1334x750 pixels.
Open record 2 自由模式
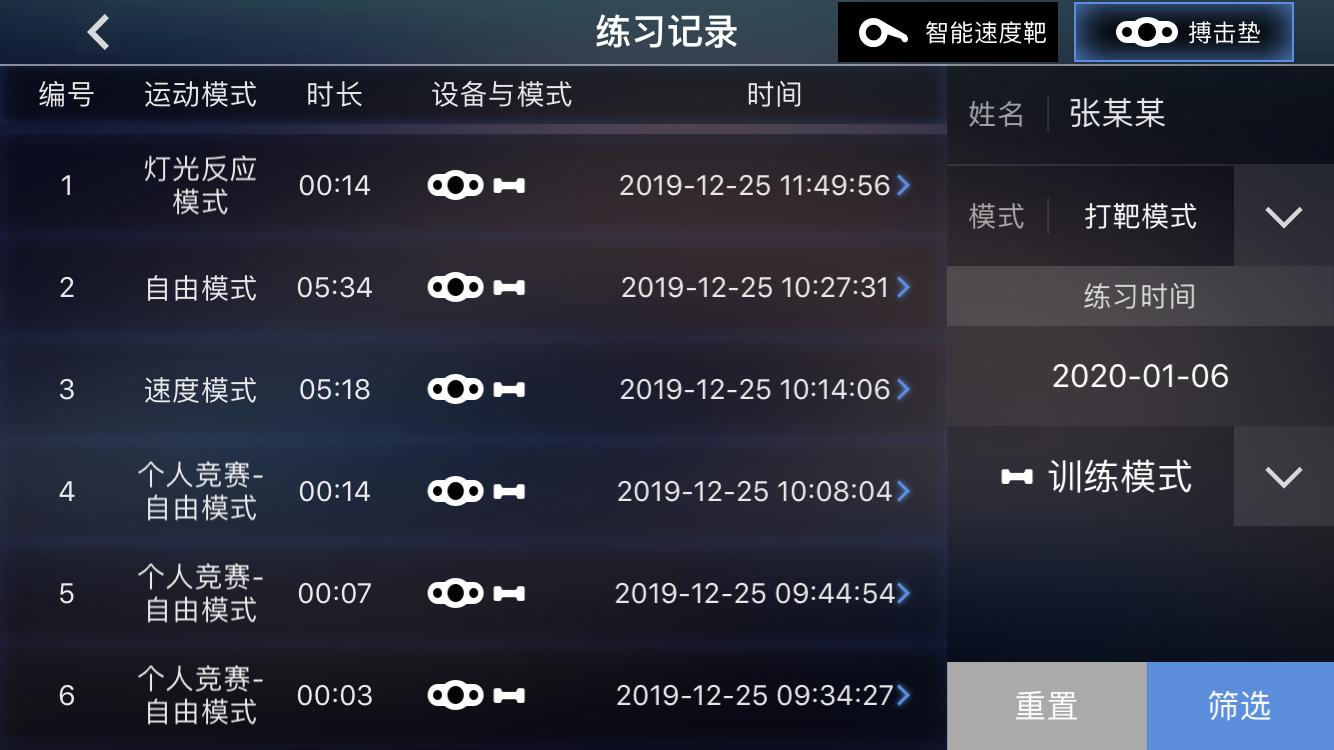click(x=473, y=288)
